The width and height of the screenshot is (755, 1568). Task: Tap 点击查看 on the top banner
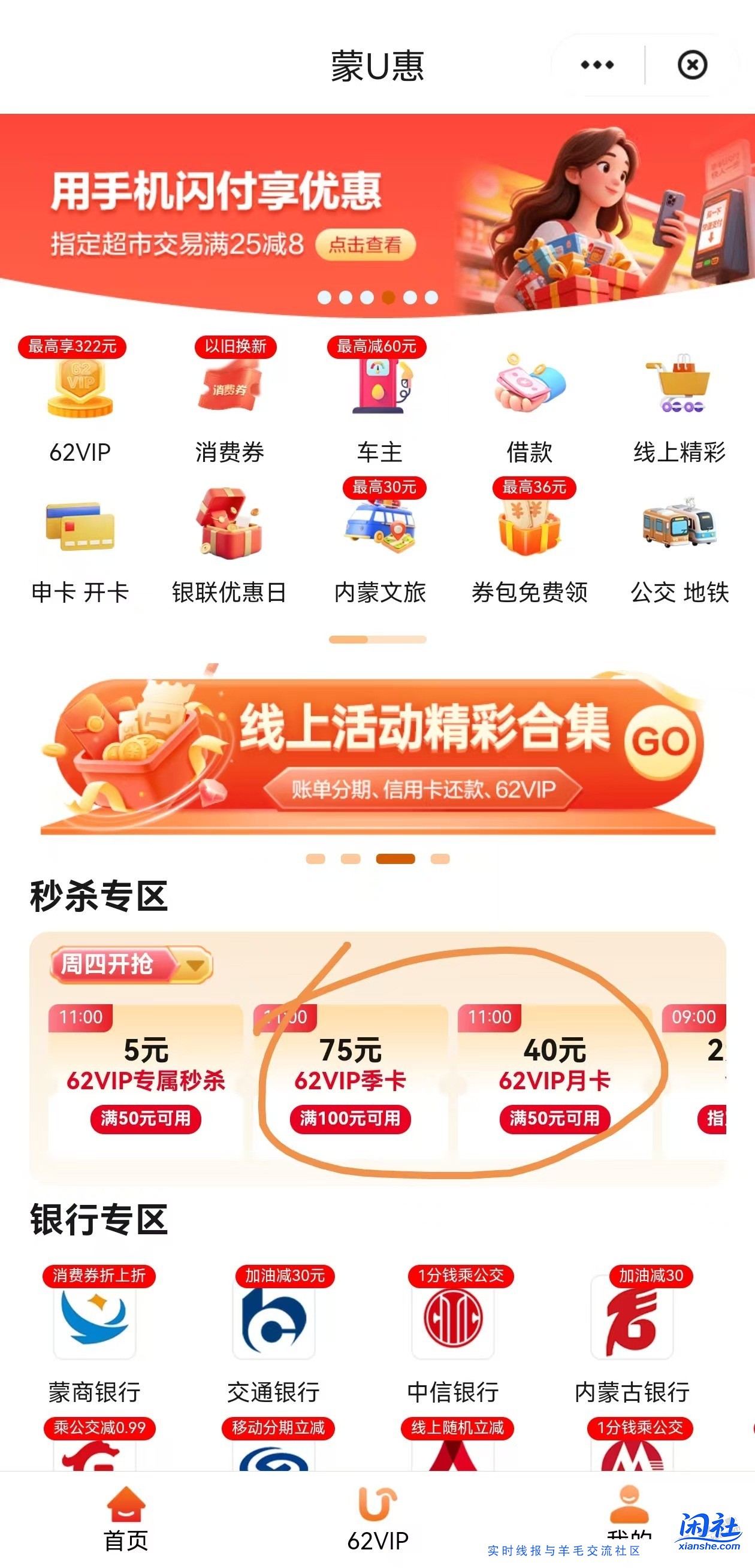pos(366,244)
